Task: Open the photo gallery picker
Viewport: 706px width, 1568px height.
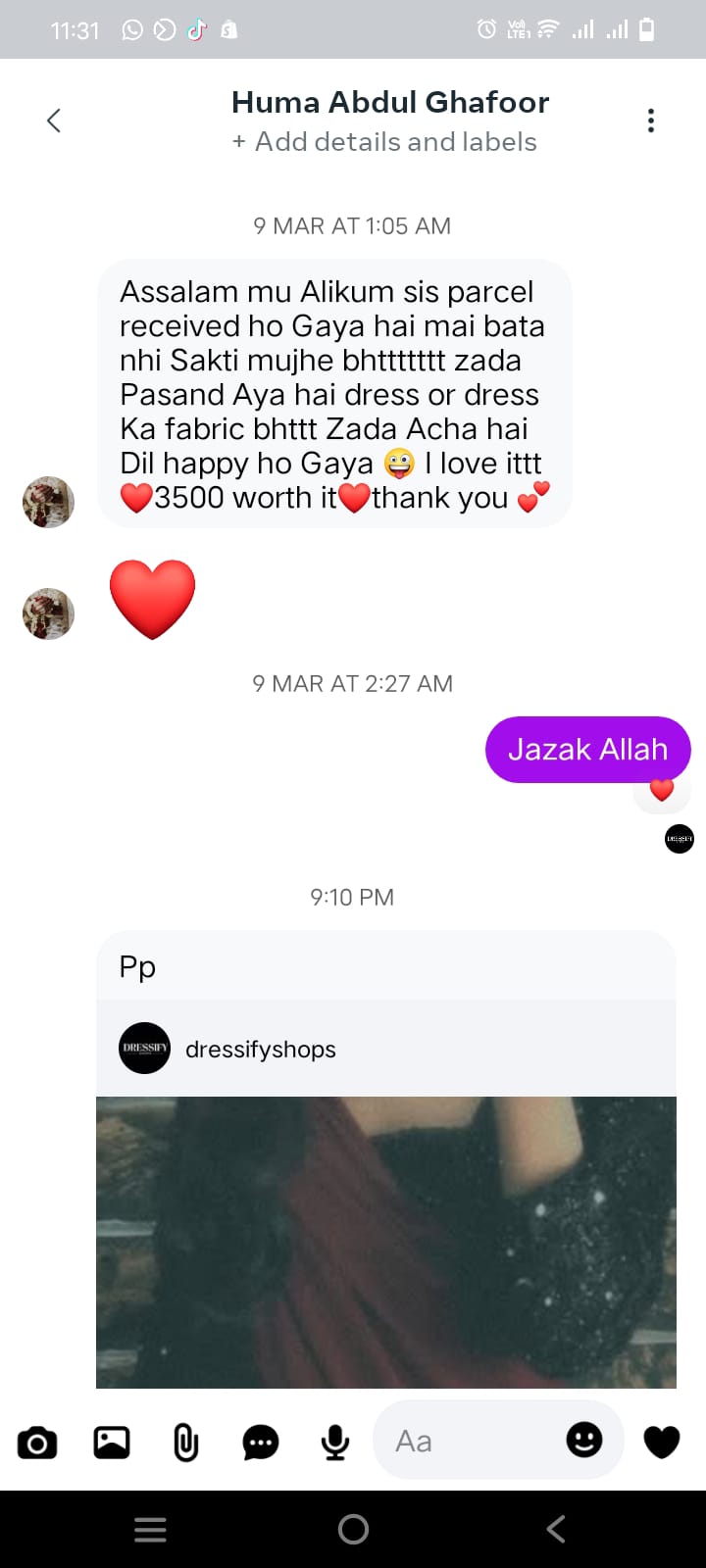Action: (112, 1443)
